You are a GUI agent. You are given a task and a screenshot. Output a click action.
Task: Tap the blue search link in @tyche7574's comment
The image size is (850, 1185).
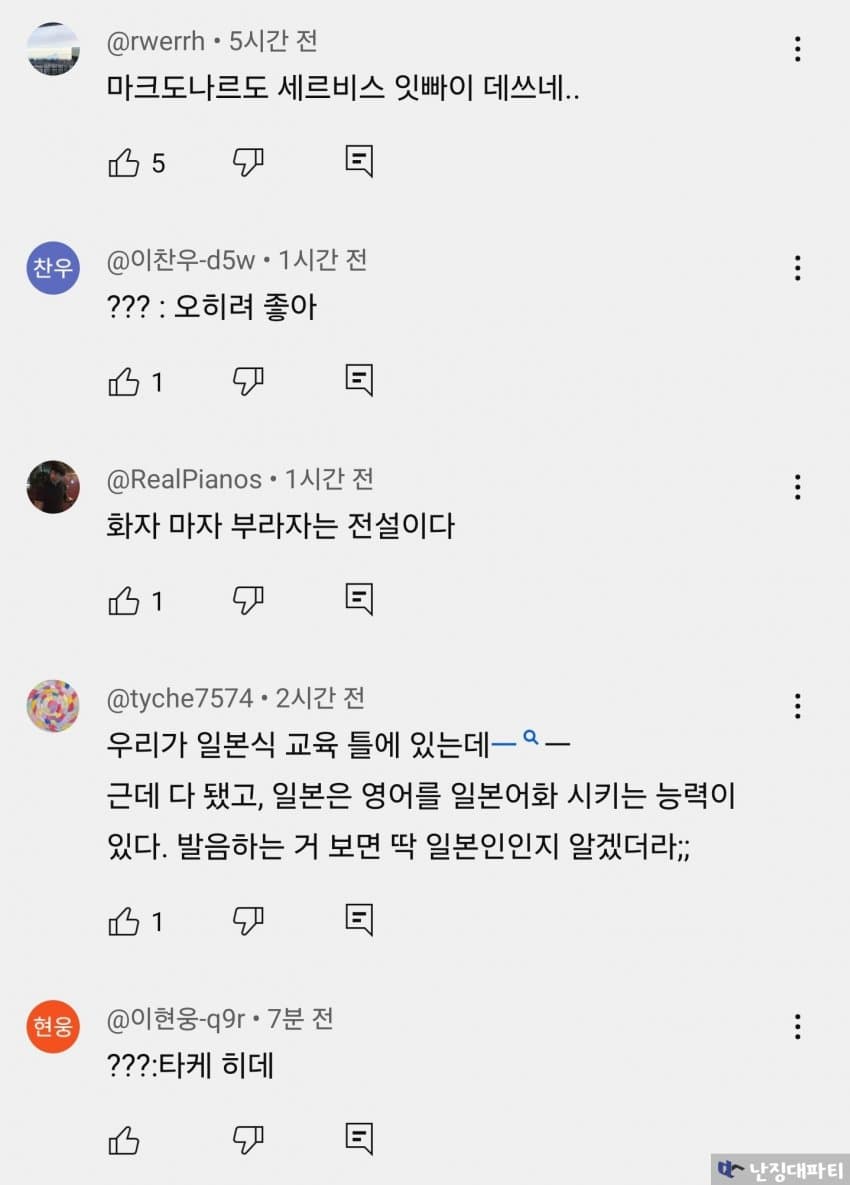click(531, 741)
